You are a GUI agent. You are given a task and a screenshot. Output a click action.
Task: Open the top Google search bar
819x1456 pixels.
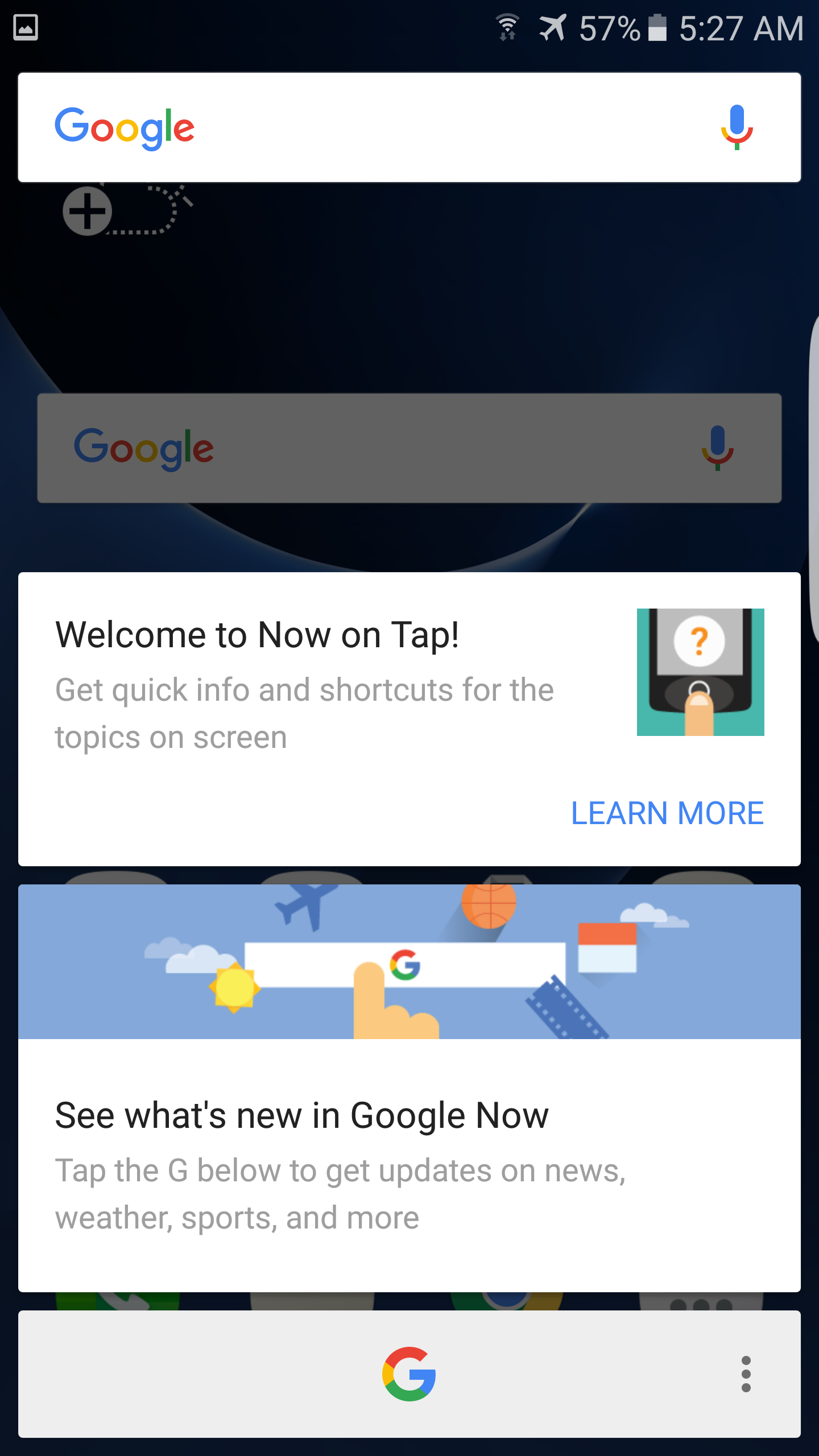(398, 127)
